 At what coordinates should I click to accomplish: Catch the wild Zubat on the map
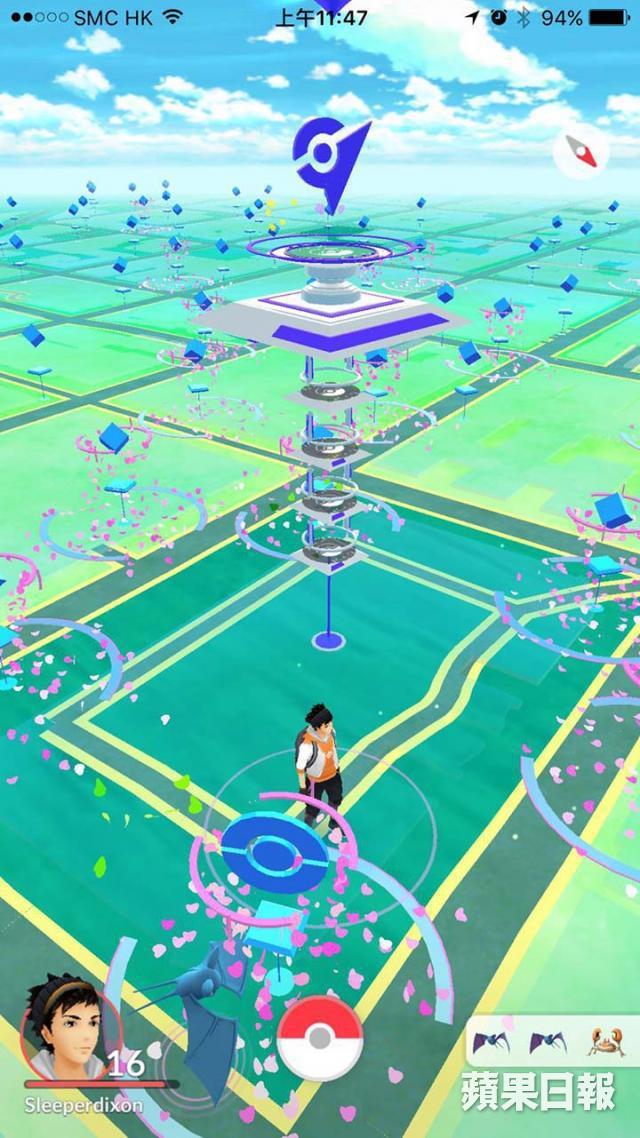coord(206,1010)
